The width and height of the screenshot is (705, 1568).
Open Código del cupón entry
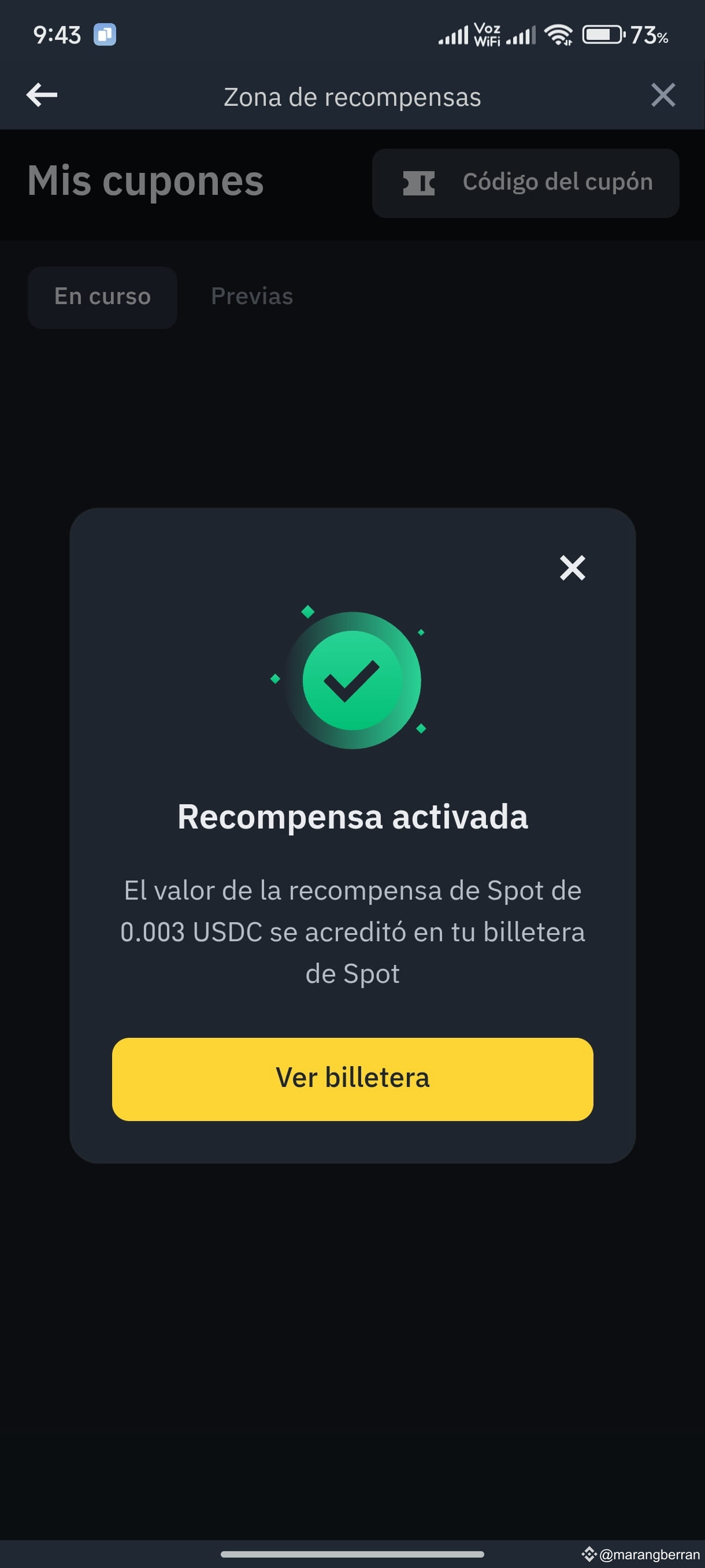[525, 183]
